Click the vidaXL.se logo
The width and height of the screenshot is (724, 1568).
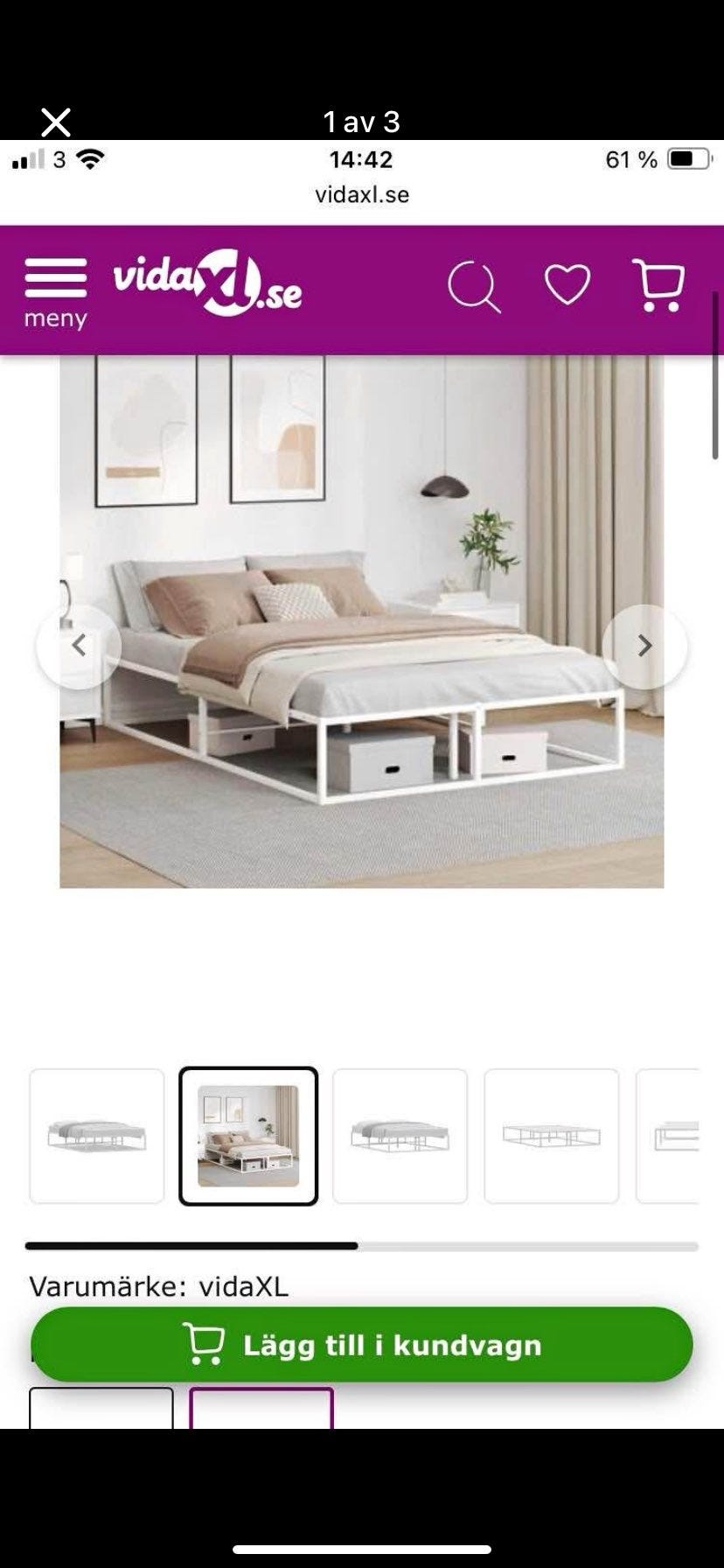point(210,286)
